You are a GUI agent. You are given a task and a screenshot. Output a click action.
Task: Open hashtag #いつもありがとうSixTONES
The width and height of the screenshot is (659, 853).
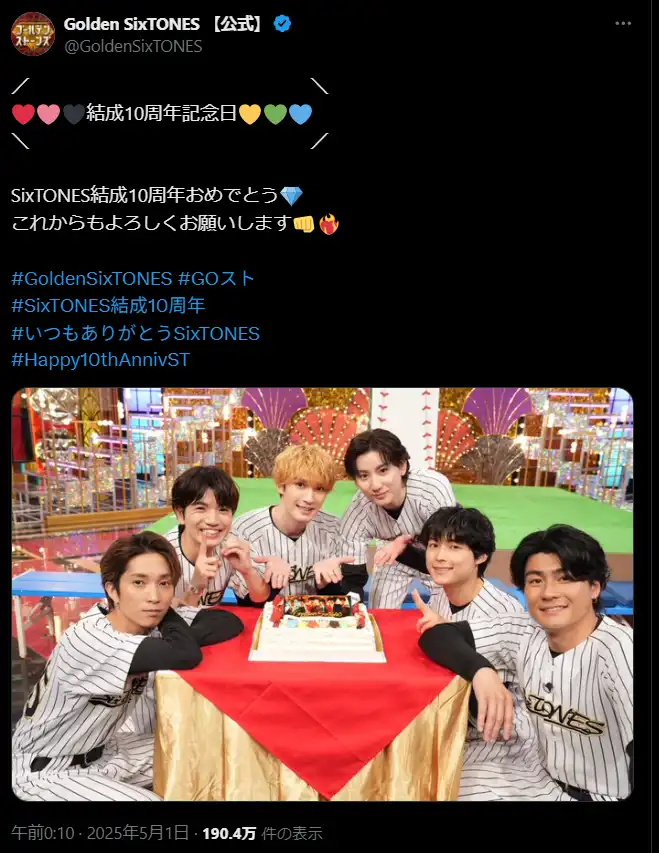(x=135, y=332)
